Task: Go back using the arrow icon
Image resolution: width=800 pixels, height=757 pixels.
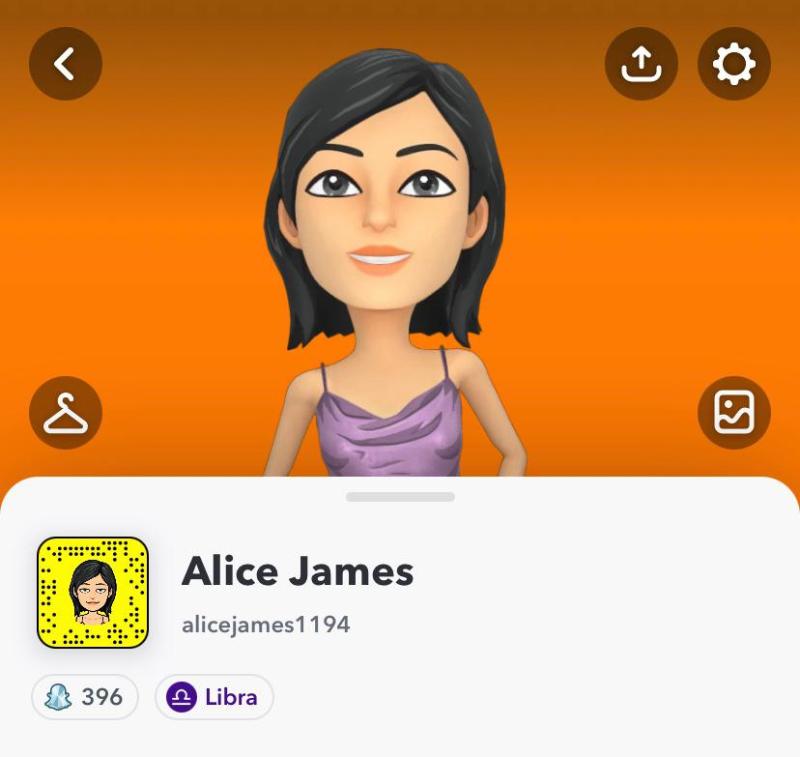Action: tap(65, 64)
